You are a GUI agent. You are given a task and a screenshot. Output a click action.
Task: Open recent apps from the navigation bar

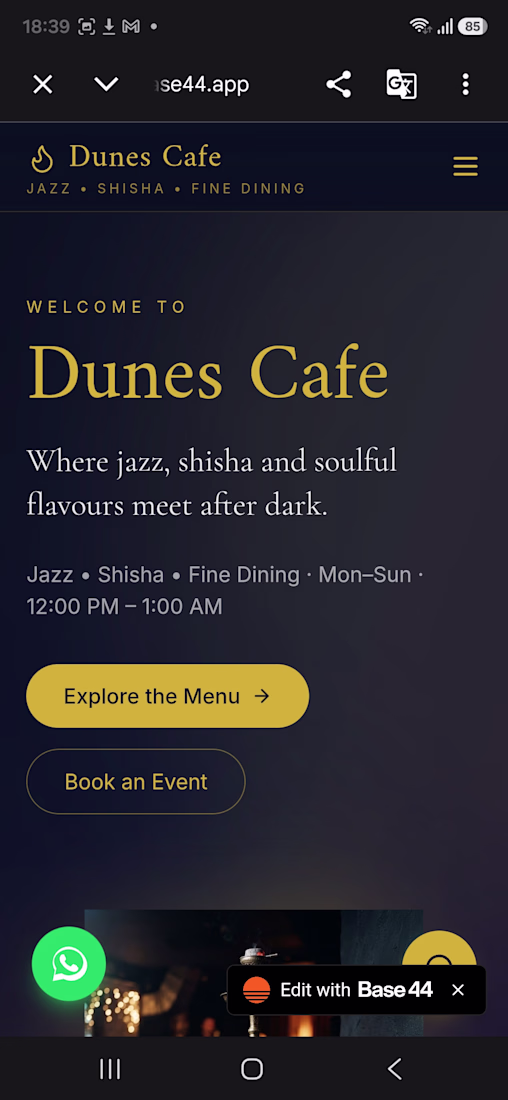[110, 1069]
